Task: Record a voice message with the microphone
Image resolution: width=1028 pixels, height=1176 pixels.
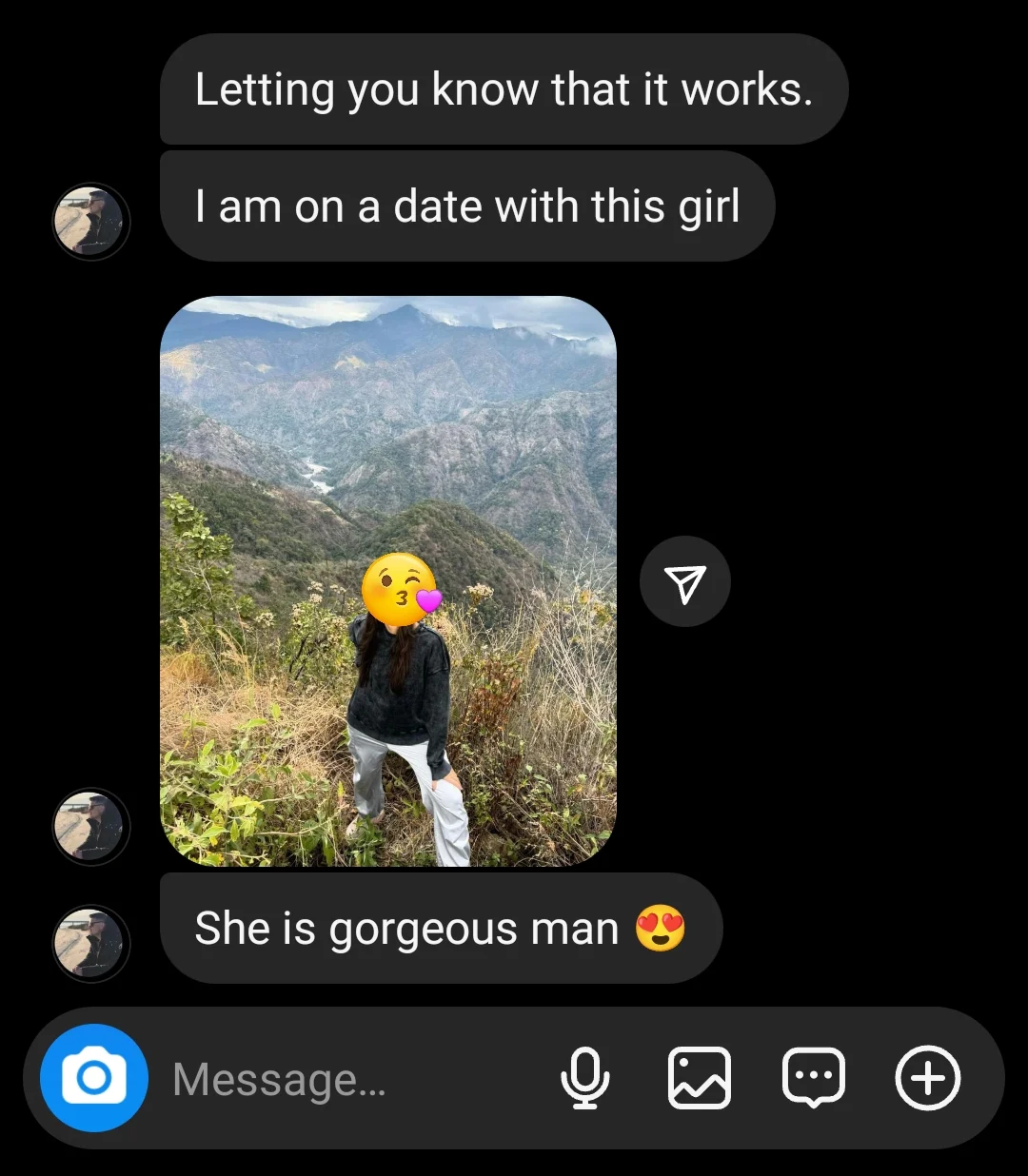Action: tap(584, 1078)
